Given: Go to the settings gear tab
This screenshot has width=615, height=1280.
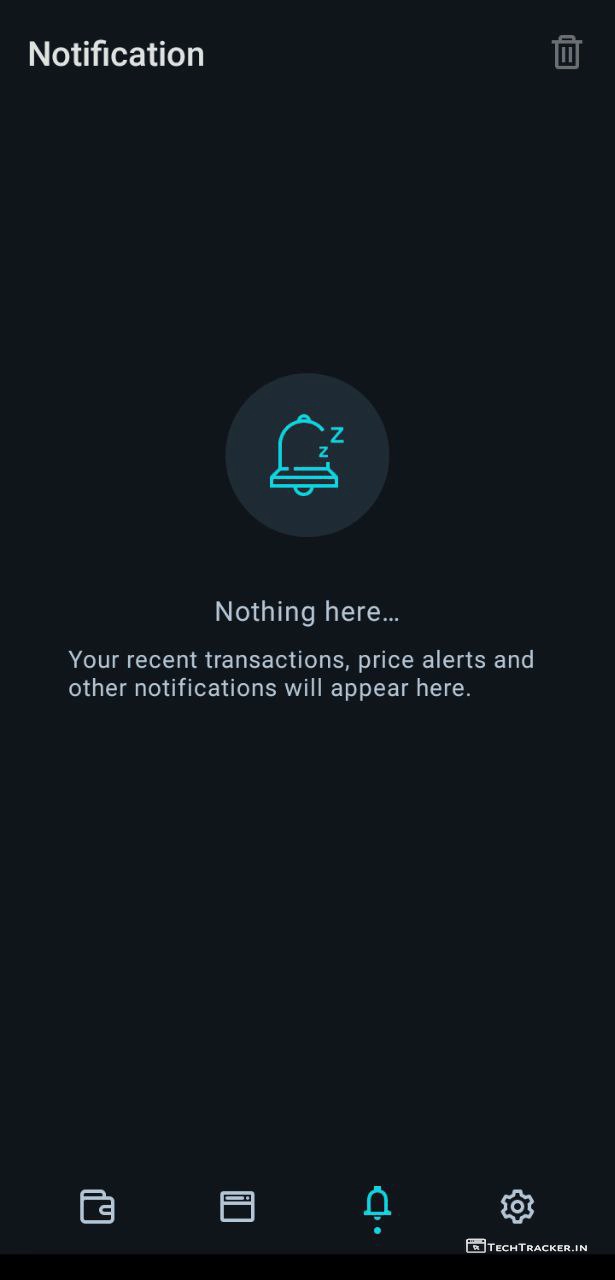Looking at the screenshot, I should click(x=517, y=1206).
